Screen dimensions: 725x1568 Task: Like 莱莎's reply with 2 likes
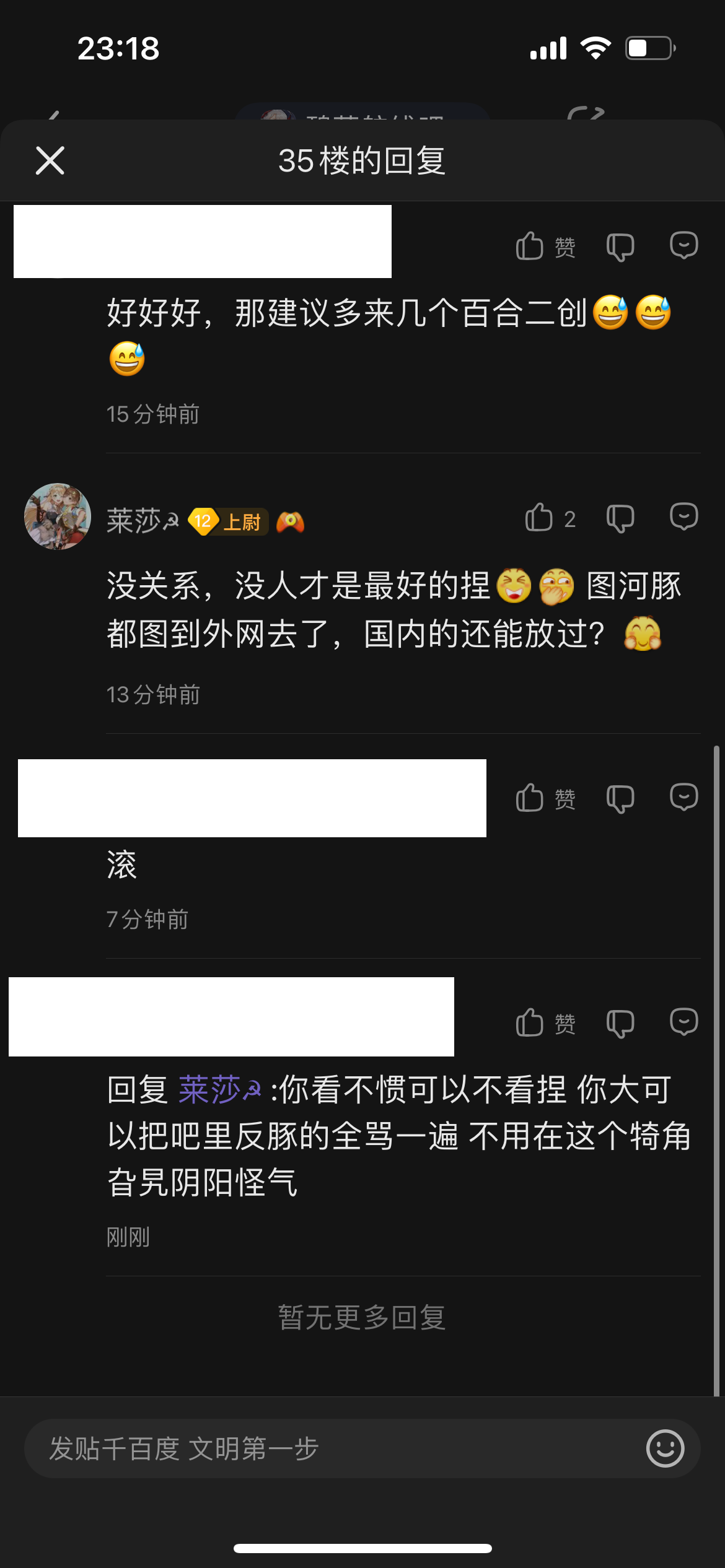point(540,518)
